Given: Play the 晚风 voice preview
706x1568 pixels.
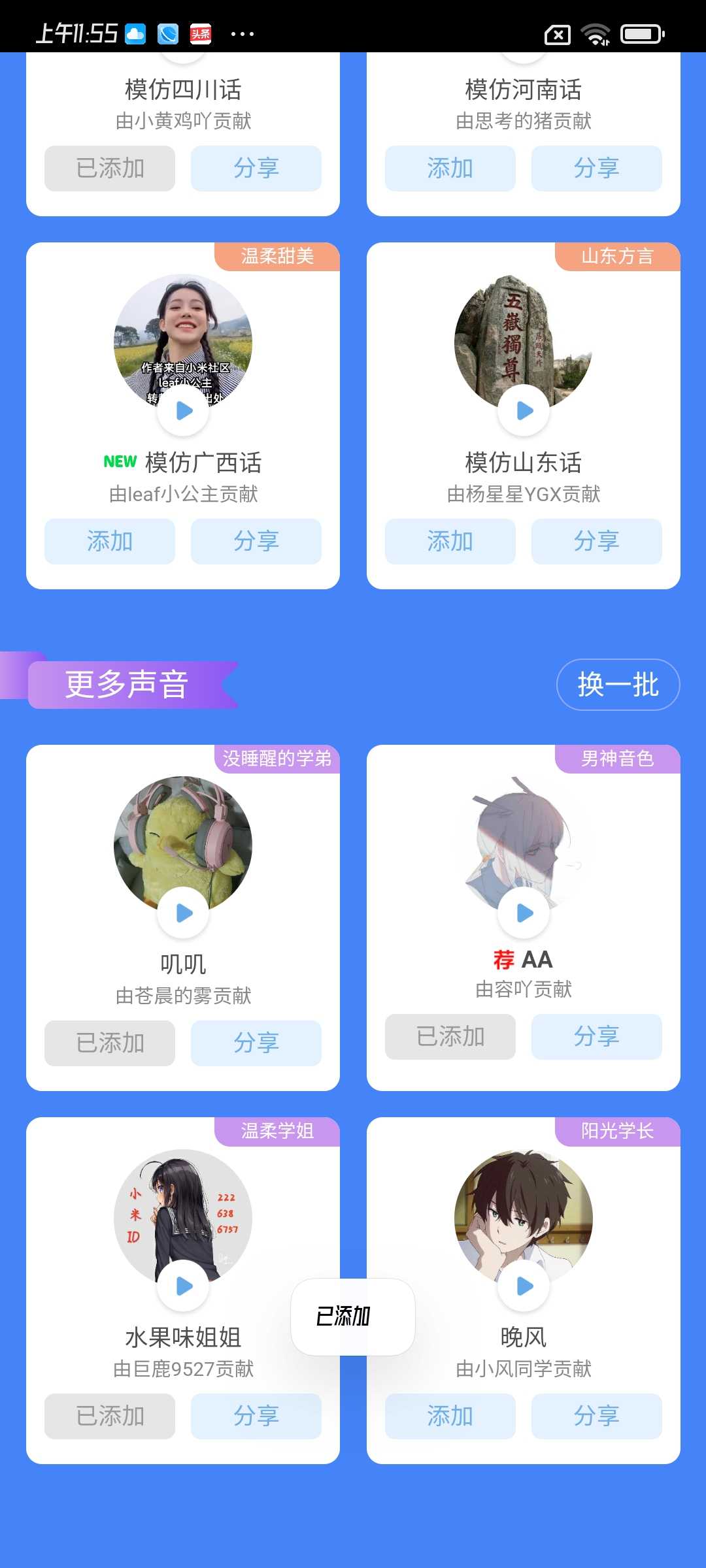Looking at the screenshot, I should pos(524,1286).
